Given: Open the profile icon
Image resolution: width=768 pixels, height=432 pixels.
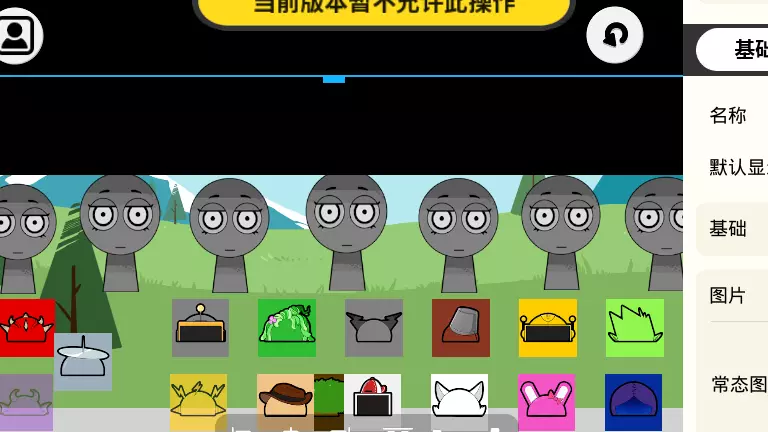Looking at the screenshot, I should (x=17, y=35).
